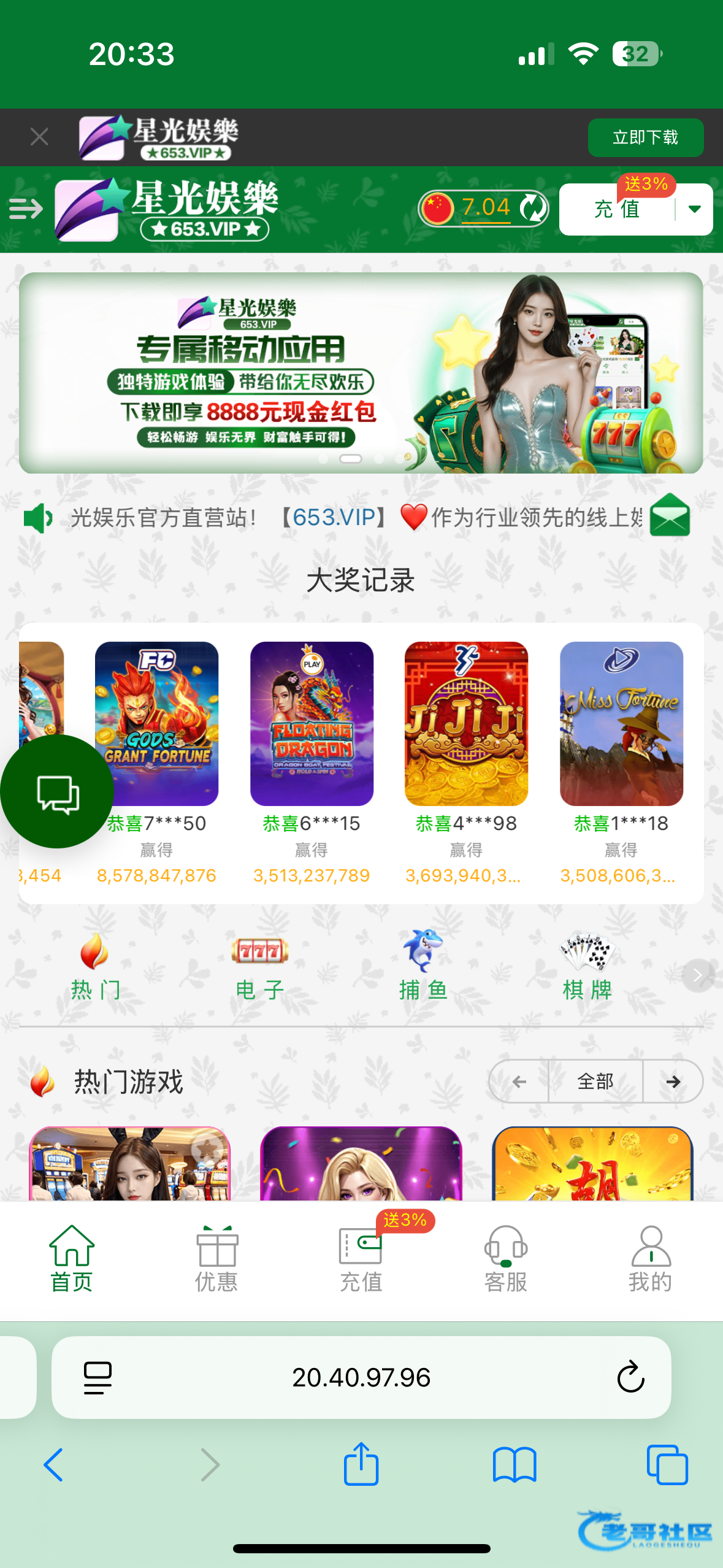Open the Miss Fortune game card
The width and height of the screenshot is (723, 1568).
point(621,724)
